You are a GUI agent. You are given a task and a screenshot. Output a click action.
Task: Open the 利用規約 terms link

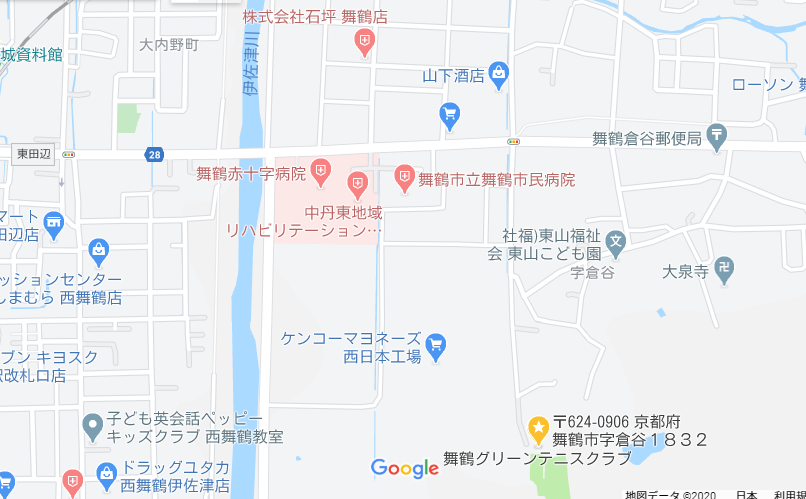coord(788,494)
